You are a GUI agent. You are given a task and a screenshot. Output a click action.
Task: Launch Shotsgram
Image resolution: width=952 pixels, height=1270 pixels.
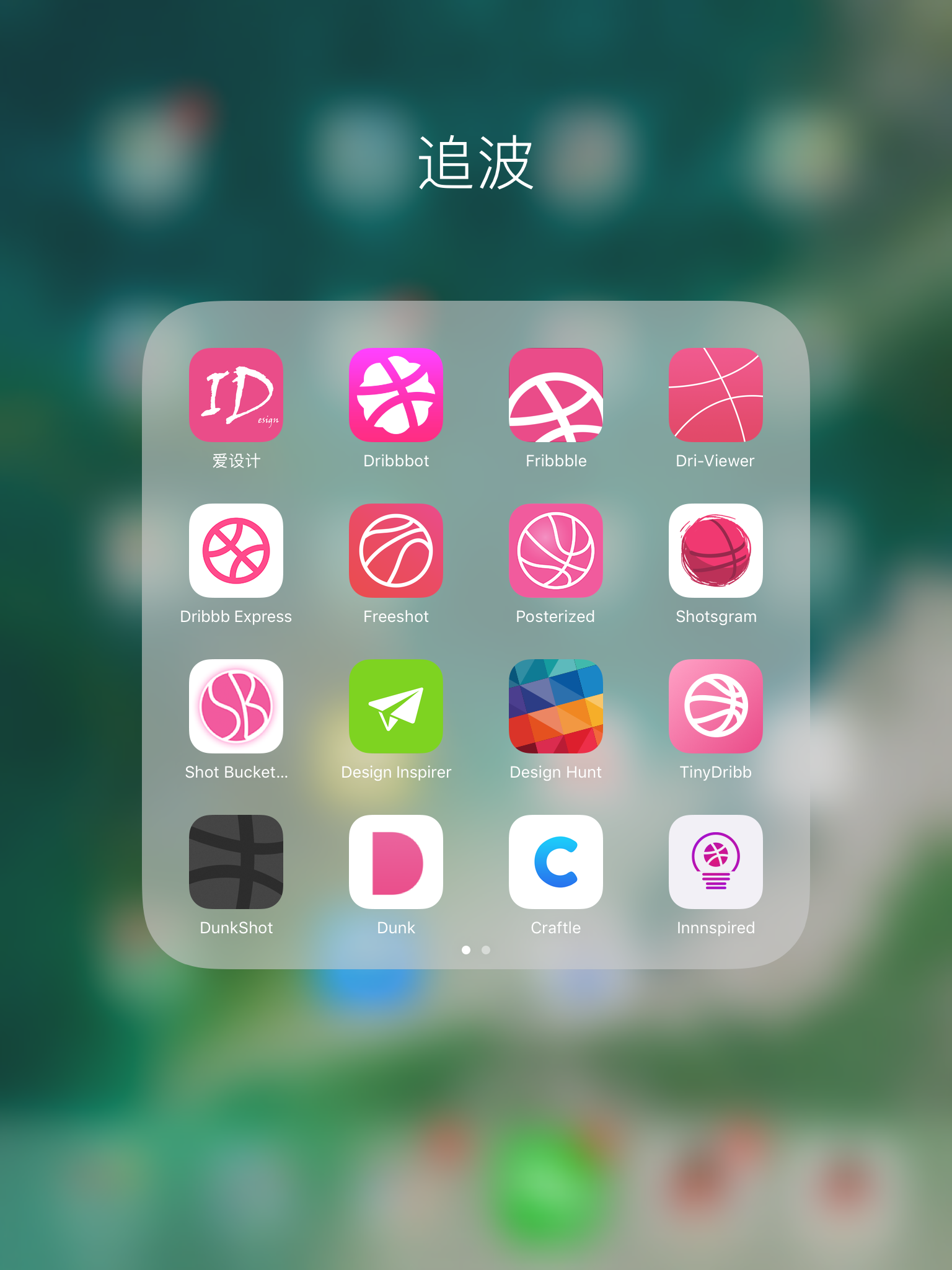(x=716, y=551)
